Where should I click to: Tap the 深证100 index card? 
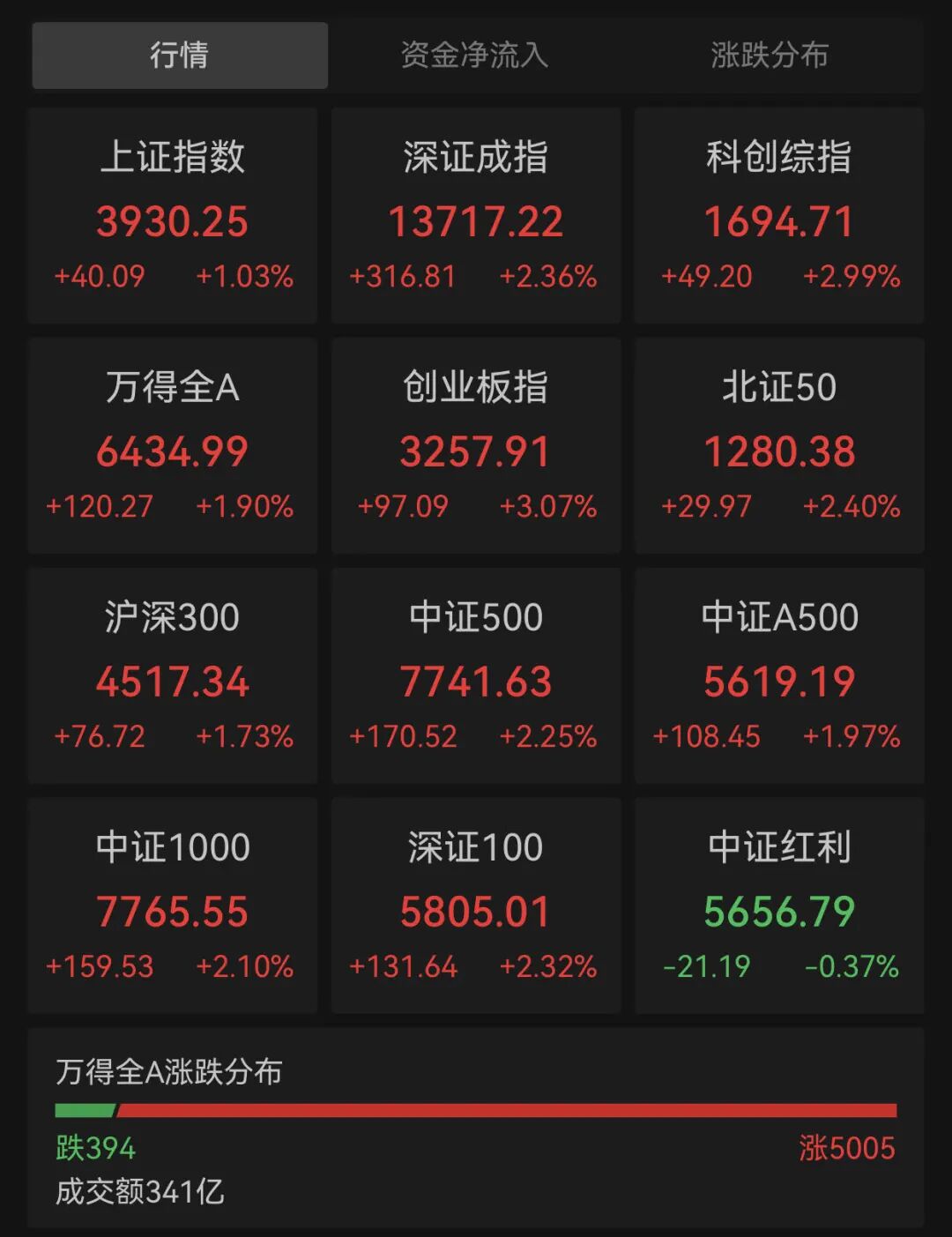[x=476, y=906]
